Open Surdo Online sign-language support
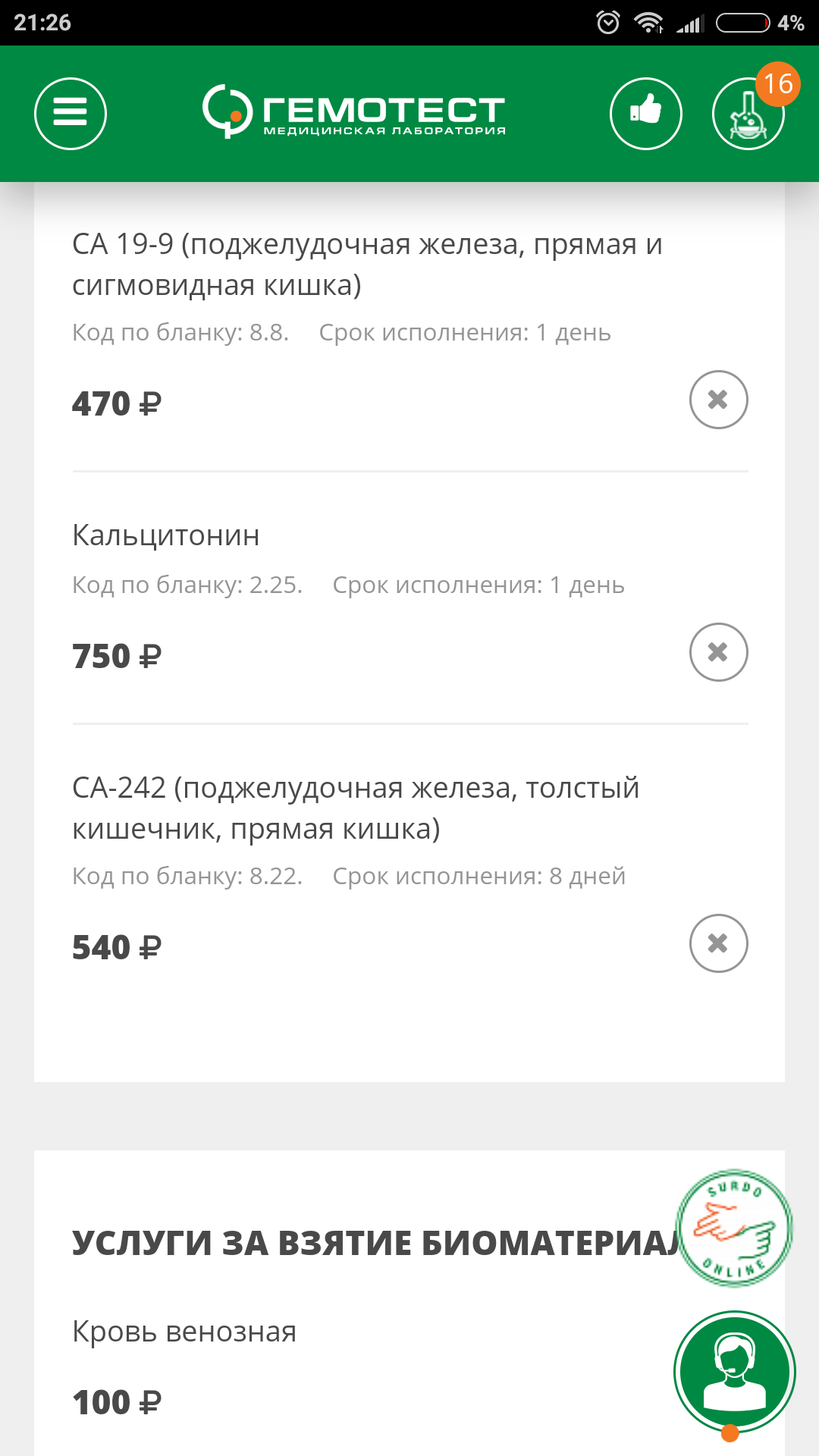This screenshot has height=1456, width=819. coord(734,1228)
